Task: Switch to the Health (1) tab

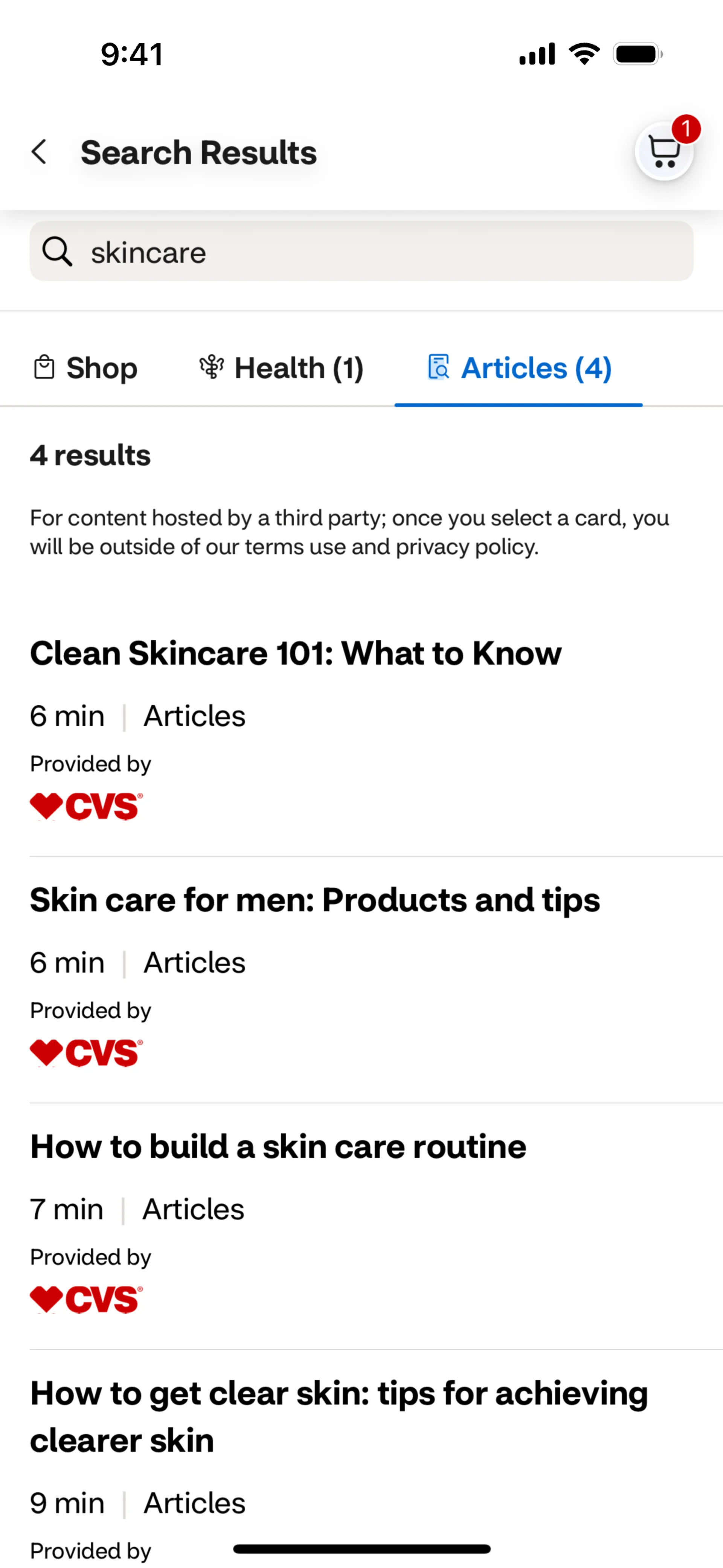Action: click(281, 368)
